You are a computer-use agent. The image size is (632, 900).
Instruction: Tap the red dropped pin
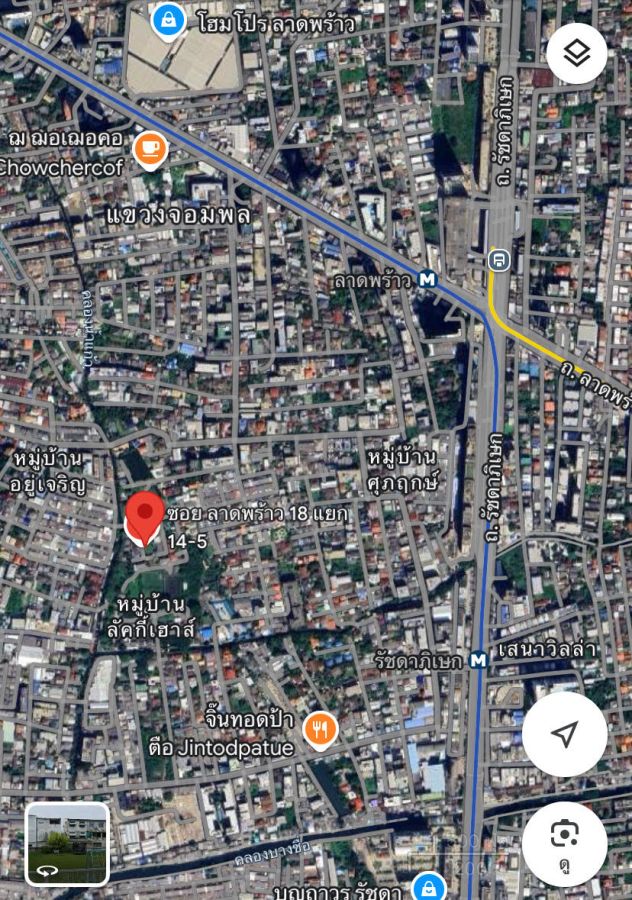[x=146, y=516]
